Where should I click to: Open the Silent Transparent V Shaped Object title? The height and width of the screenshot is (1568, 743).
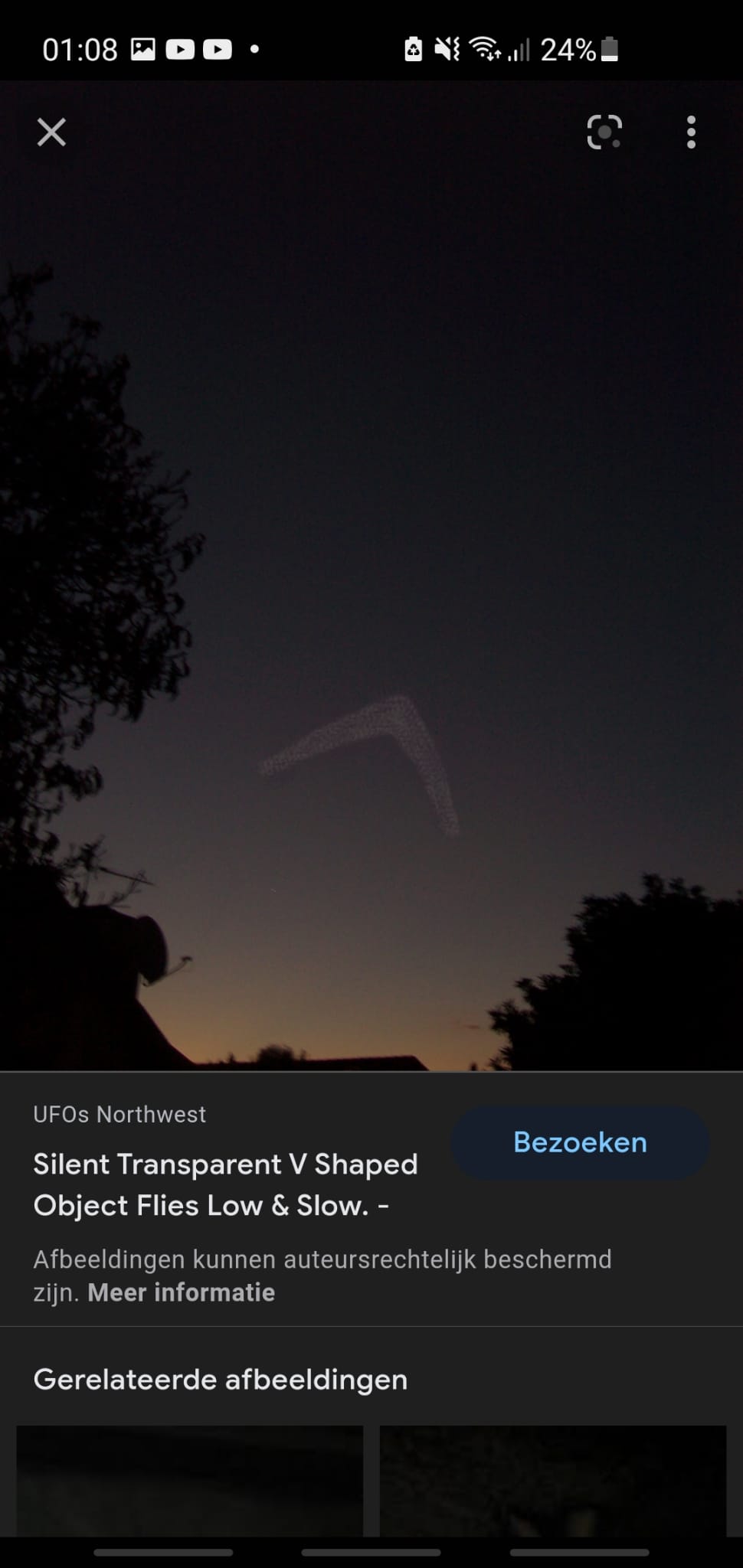pyautogui.click(x=225, y=1184)
